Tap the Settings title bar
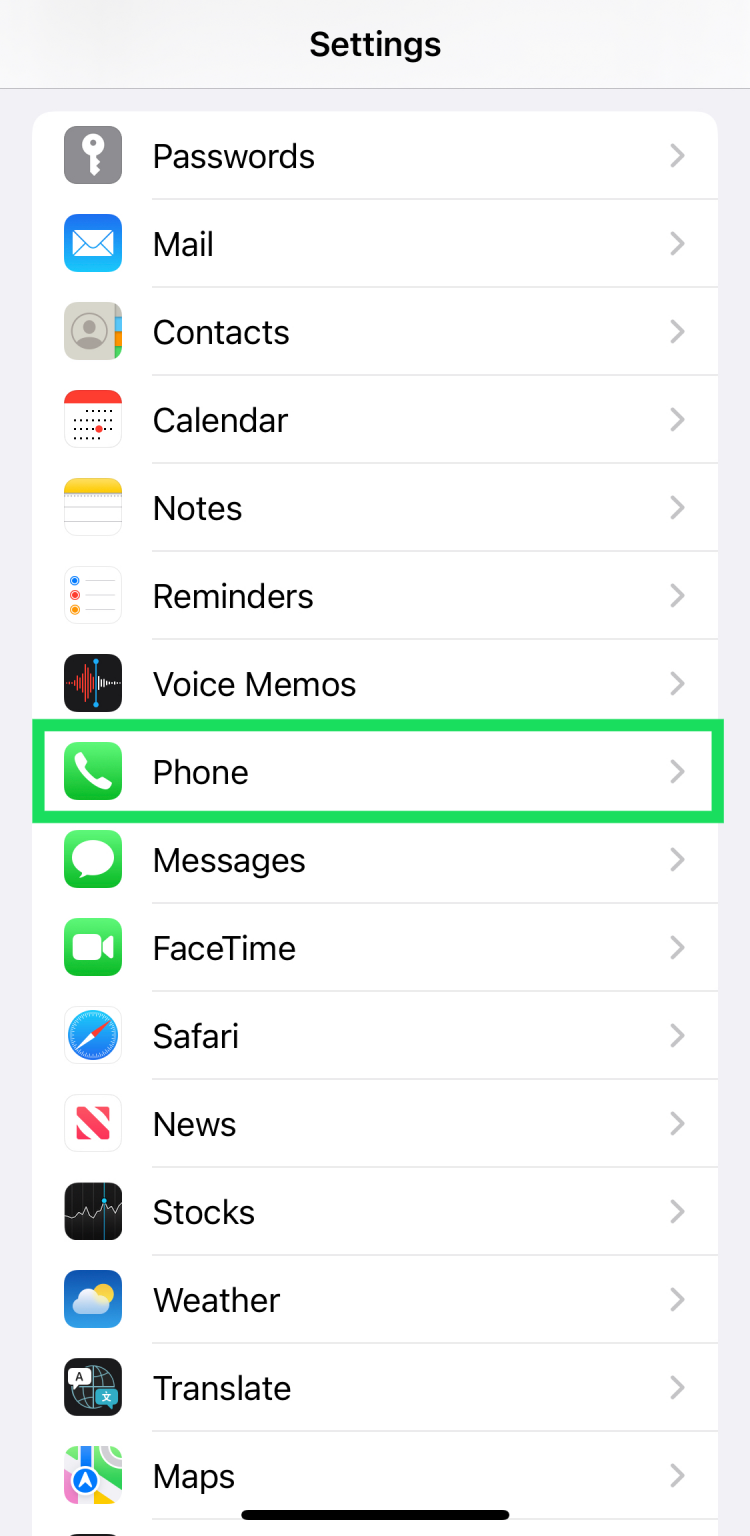 point(375,44)
